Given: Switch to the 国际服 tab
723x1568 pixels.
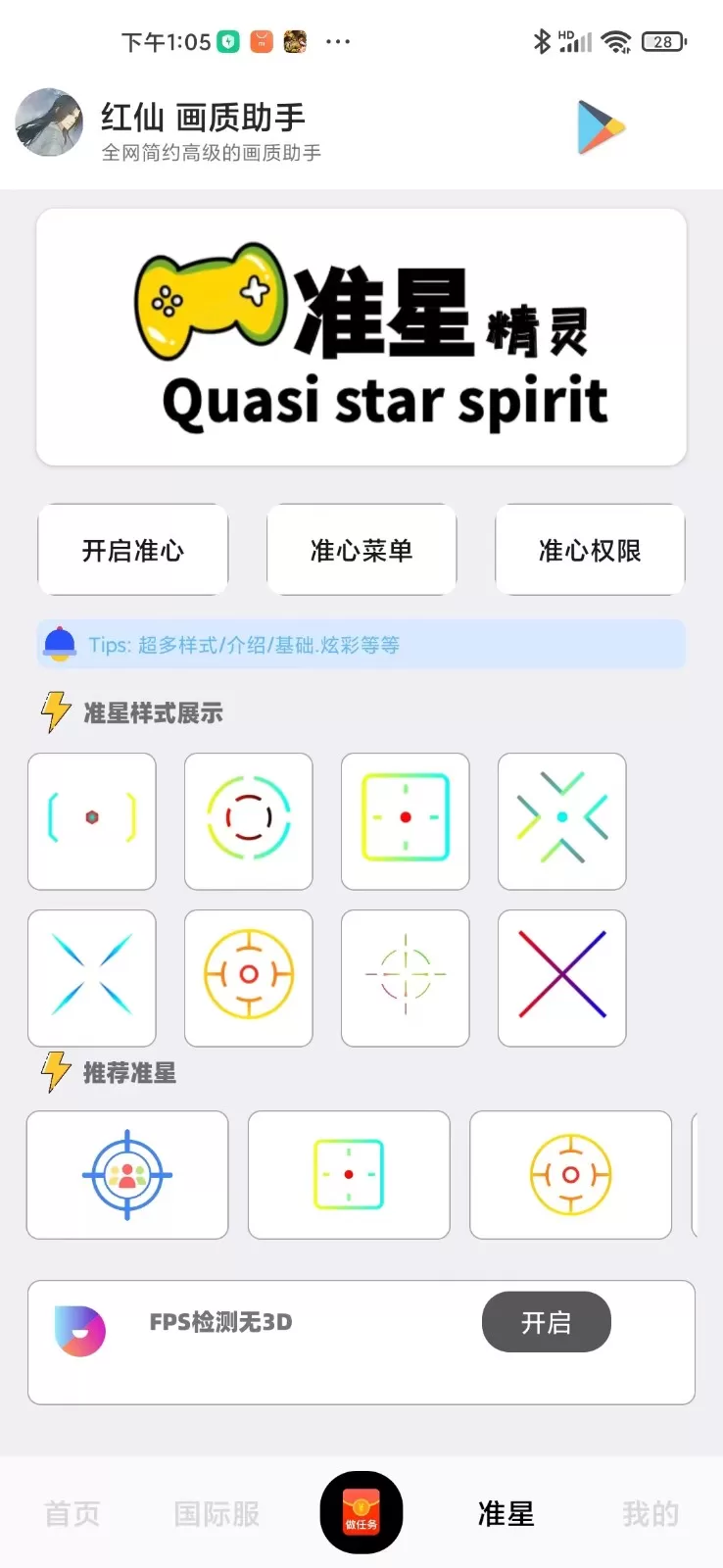Looking at the screenshot, I should pos(215,1512).
